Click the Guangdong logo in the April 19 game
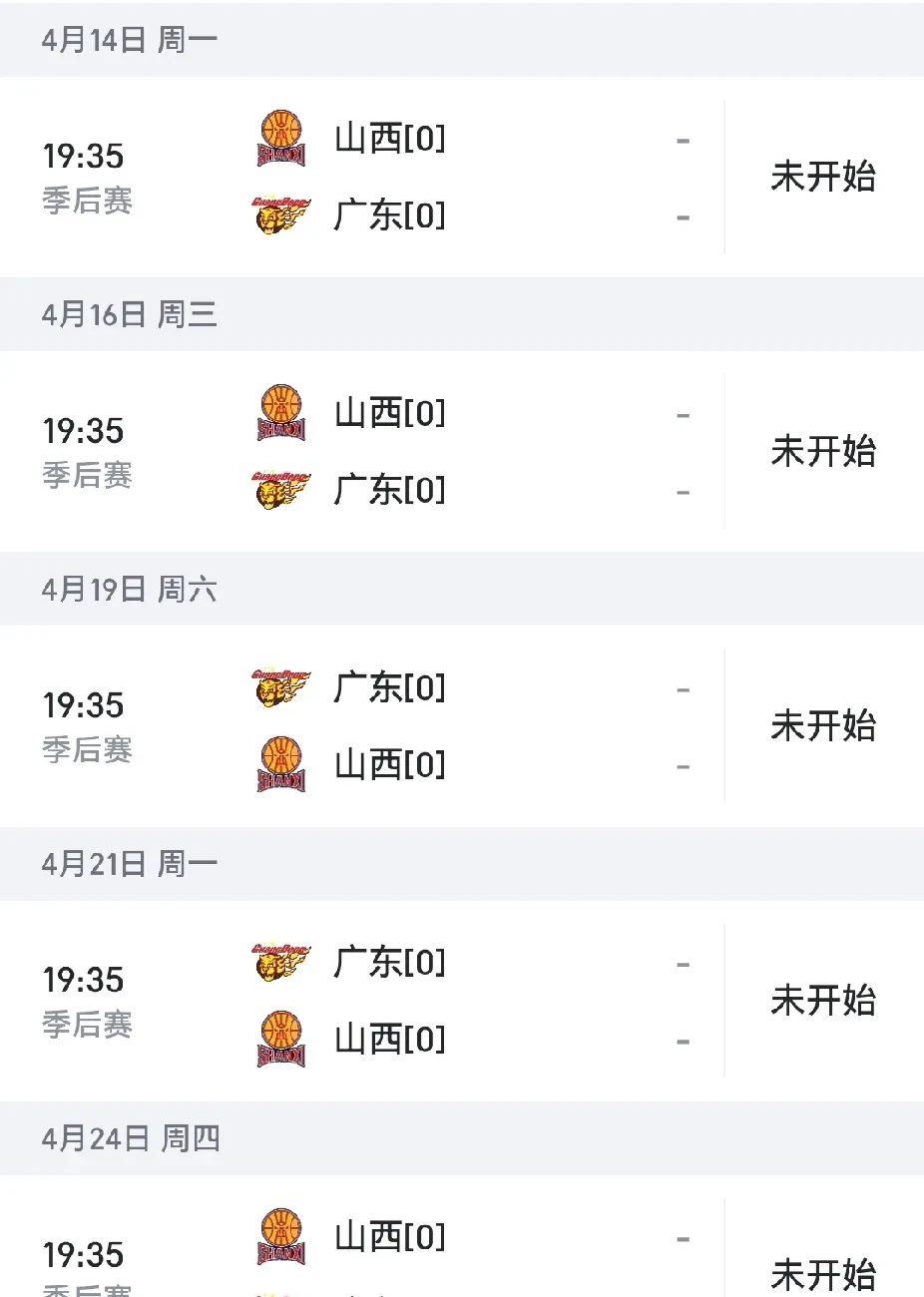924x1297 pixels. [x=280, y=687]
